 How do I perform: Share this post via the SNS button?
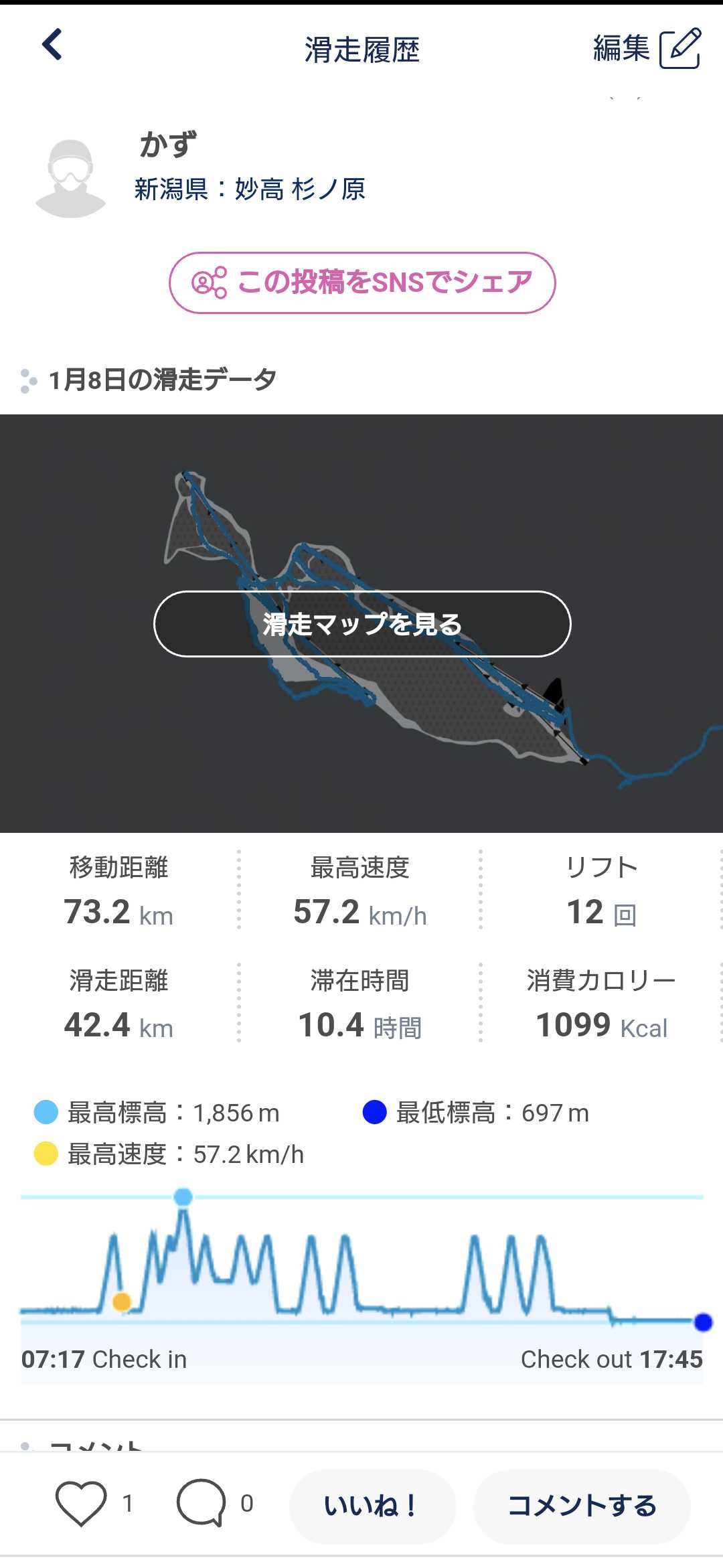click(x=362, y=283)
